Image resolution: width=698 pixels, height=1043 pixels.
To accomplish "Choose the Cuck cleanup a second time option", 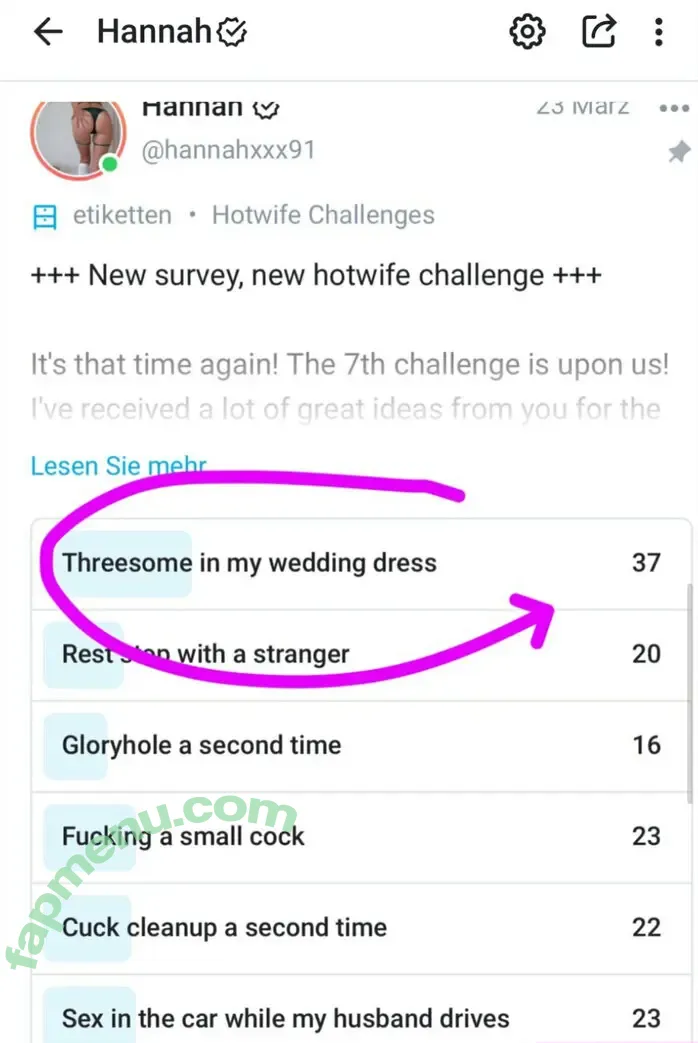I will click(x=360, y=927).
